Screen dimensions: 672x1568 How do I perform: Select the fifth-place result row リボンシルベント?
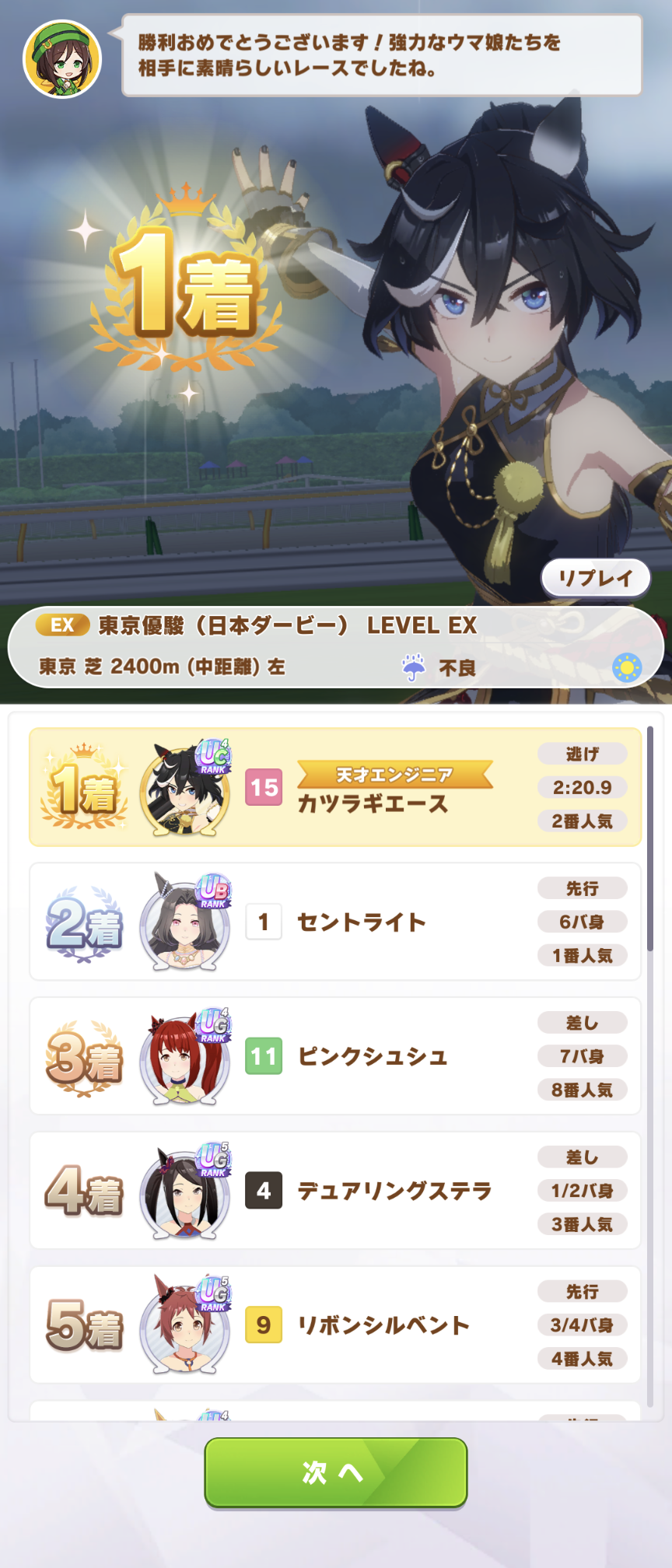(335, 1325)
